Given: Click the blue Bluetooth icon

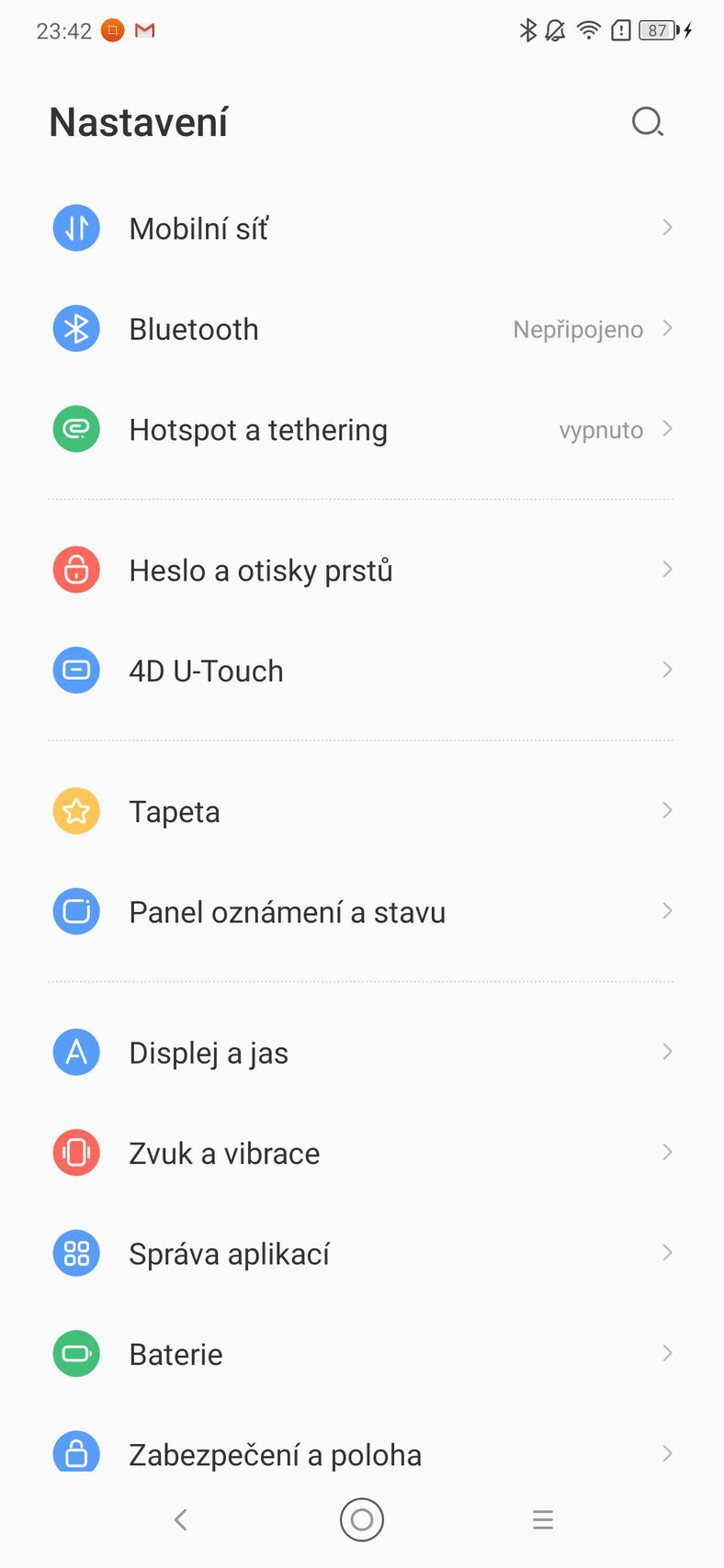Looking at the screenshot, I should 76,328.
